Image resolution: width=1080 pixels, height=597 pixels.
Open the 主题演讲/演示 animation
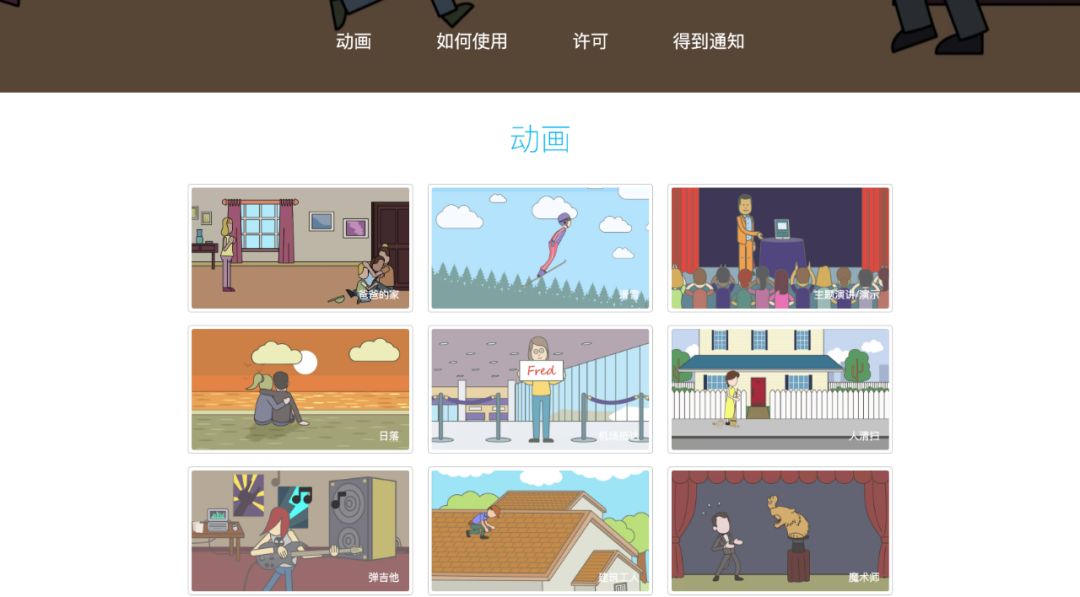780,248
